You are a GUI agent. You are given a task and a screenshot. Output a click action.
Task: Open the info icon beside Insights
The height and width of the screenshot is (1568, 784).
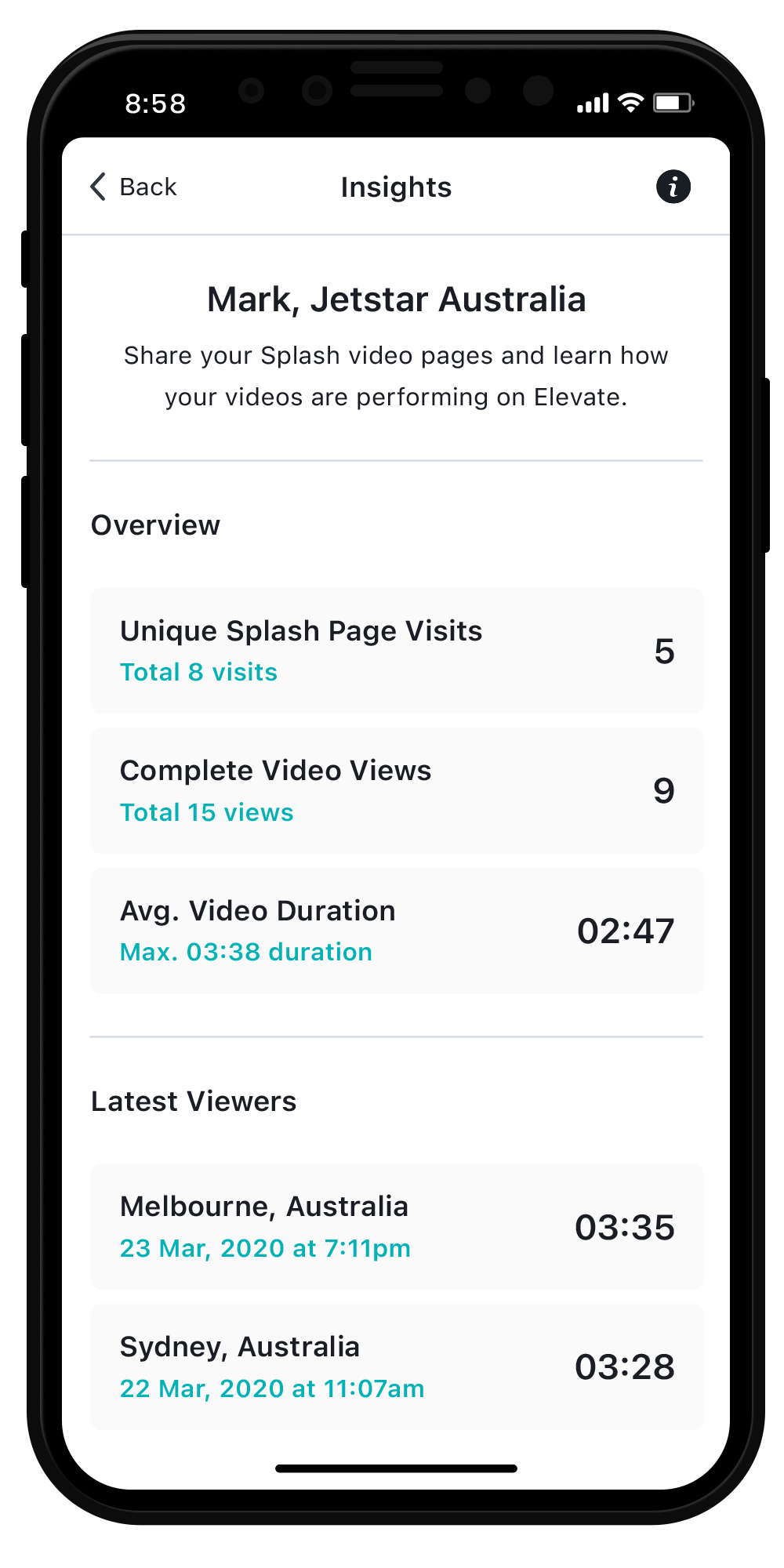[673, 187]
